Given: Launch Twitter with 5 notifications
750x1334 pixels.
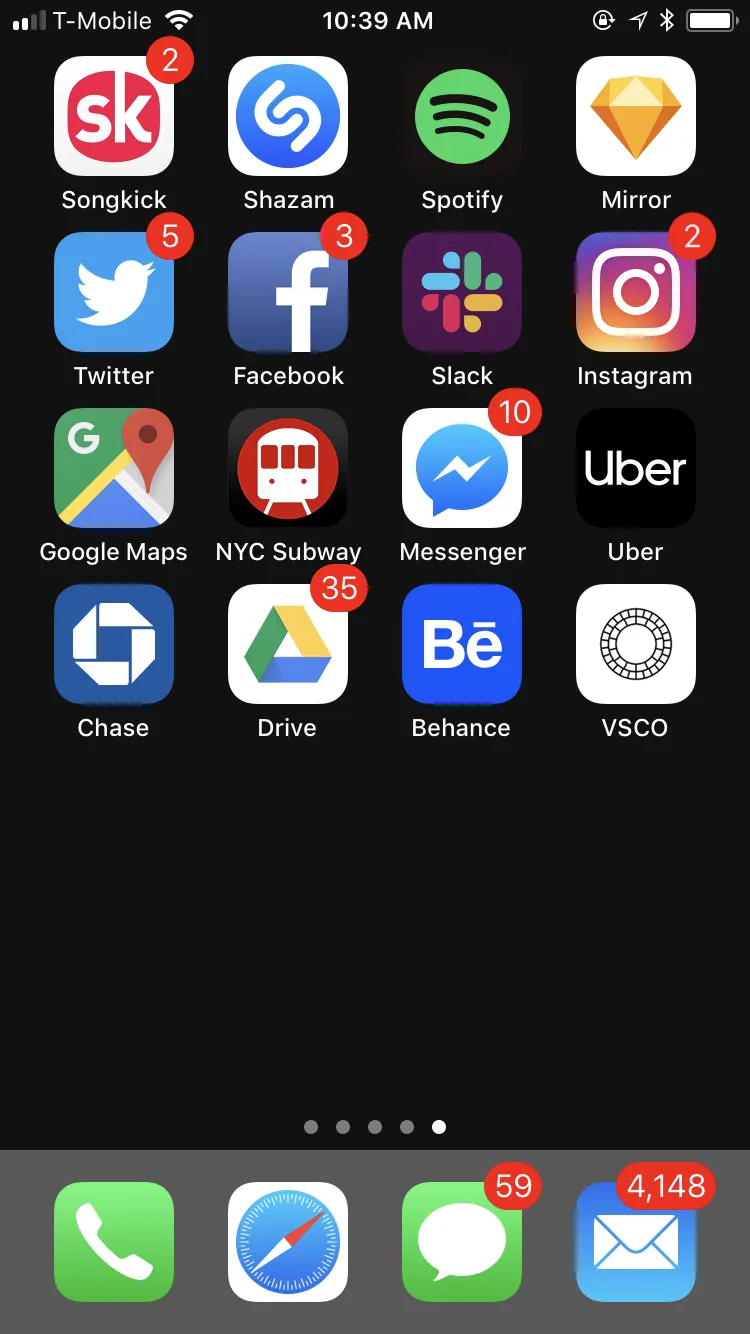Looking at the screenshot, I should [x=114, y=292].
